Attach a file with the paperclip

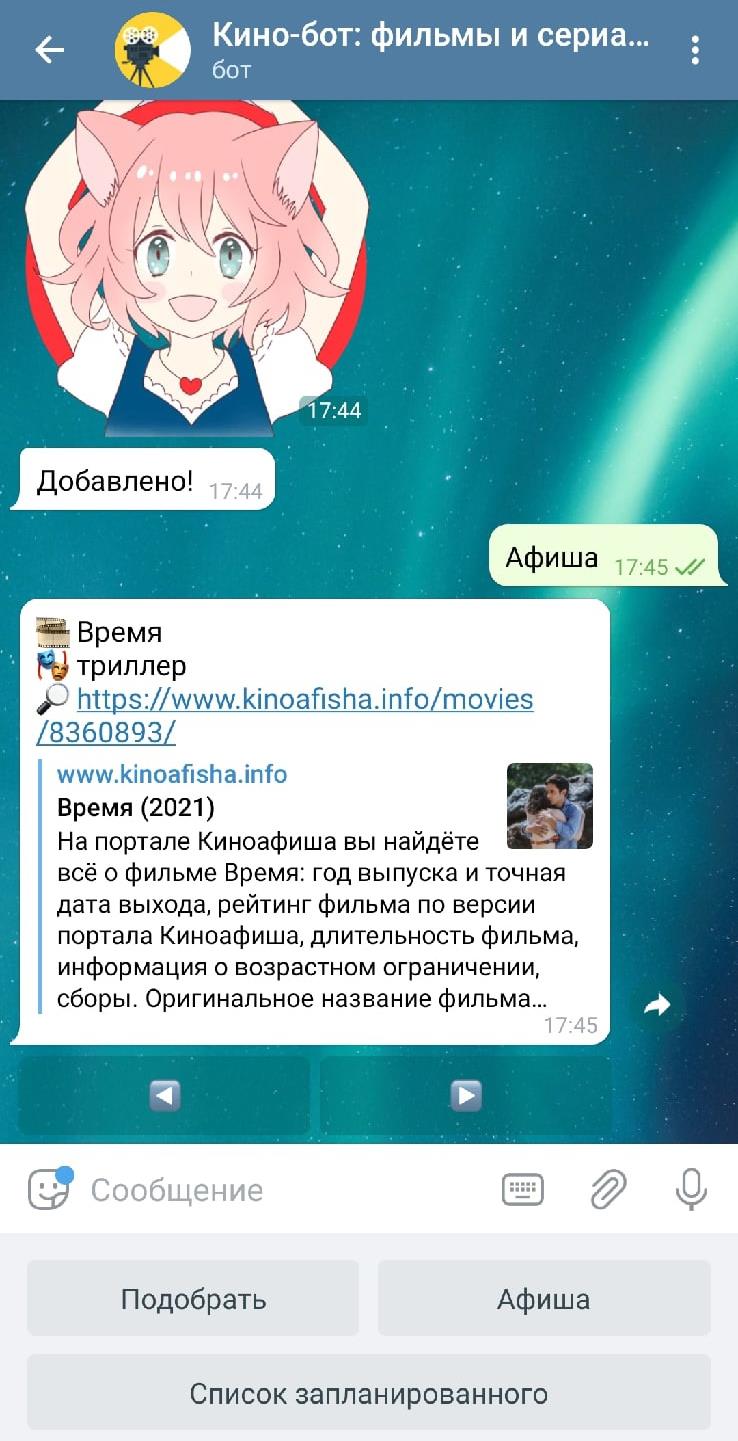point(607,1189)
